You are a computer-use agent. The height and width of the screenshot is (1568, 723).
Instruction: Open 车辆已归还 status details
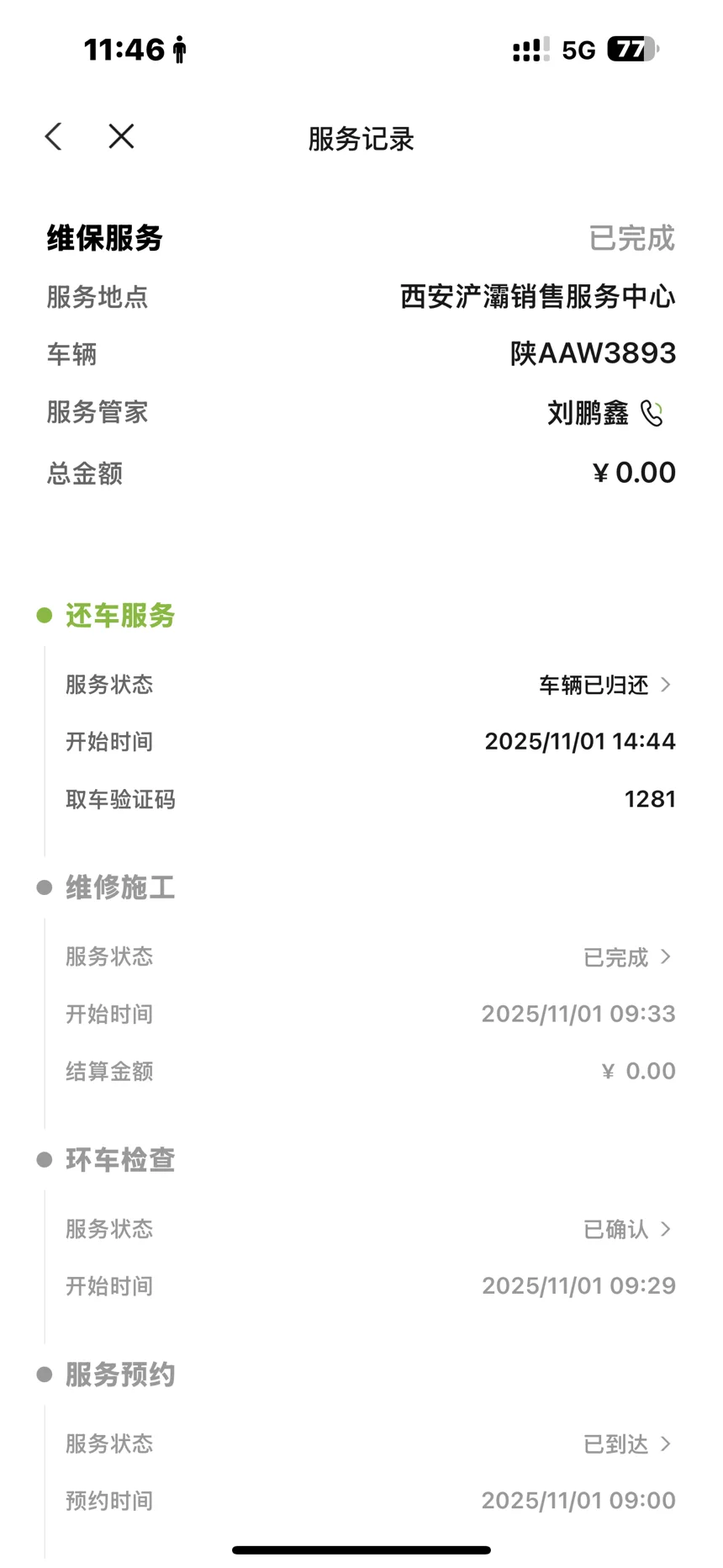tap(606, 686)
